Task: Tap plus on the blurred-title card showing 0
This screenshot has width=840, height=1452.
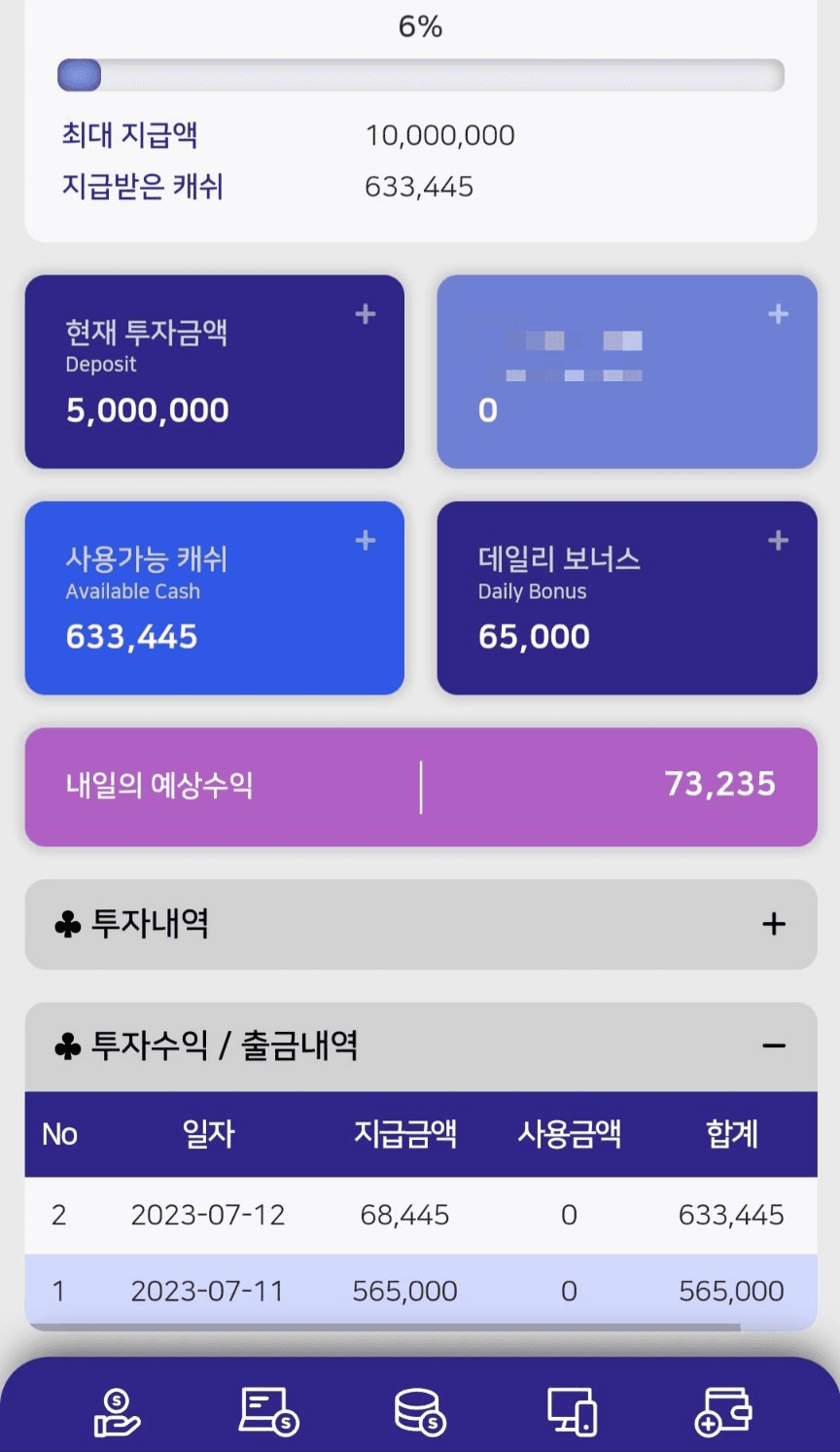Action: (x=778, y=314)
